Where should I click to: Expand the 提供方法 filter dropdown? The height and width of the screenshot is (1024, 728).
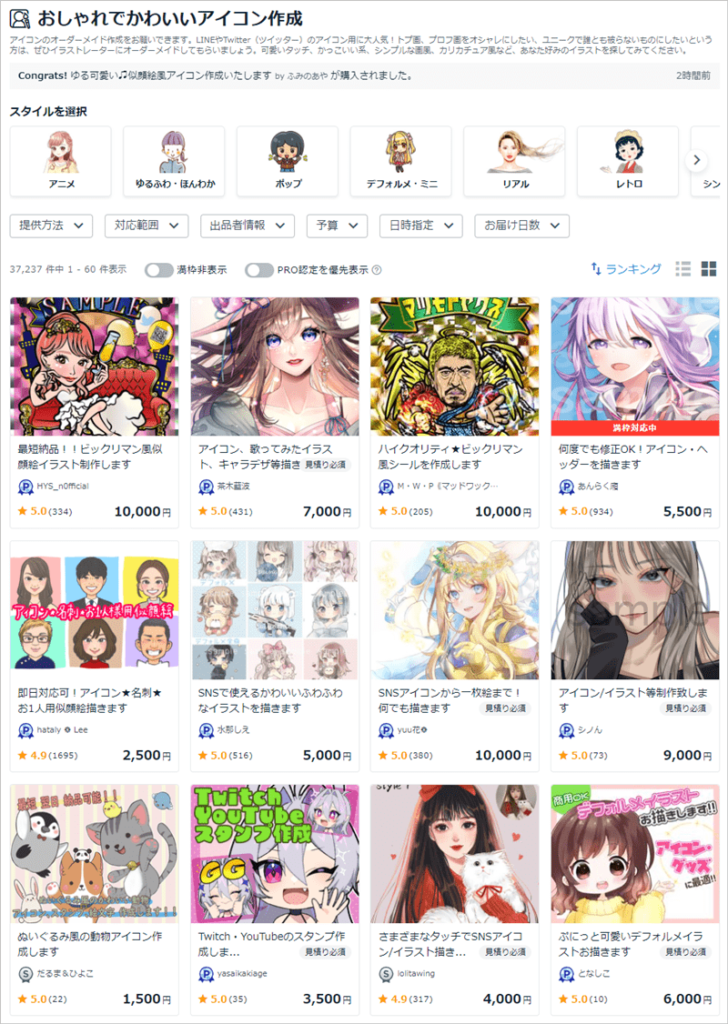[x=50, y=226]
